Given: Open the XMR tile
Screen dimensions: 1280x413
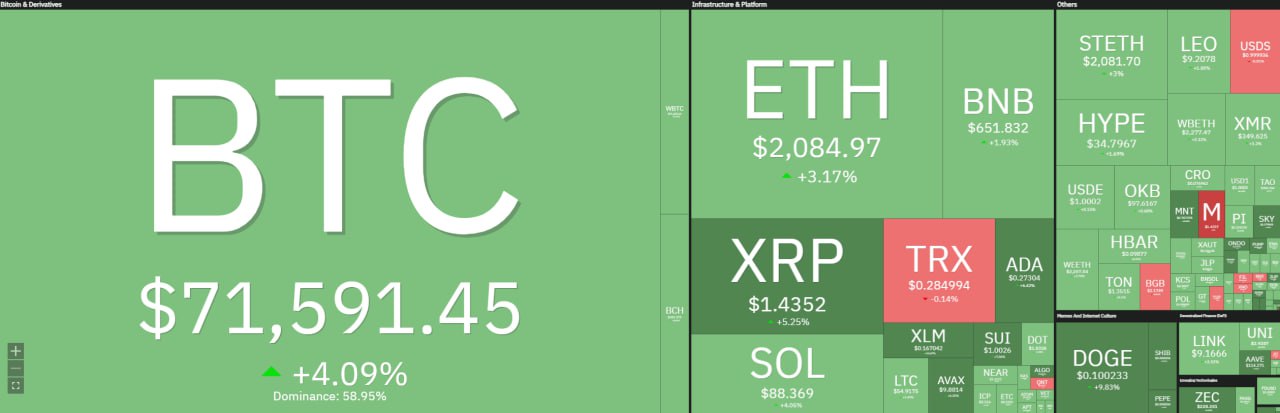Looking at the screenshot, I should coord(1252,130).
